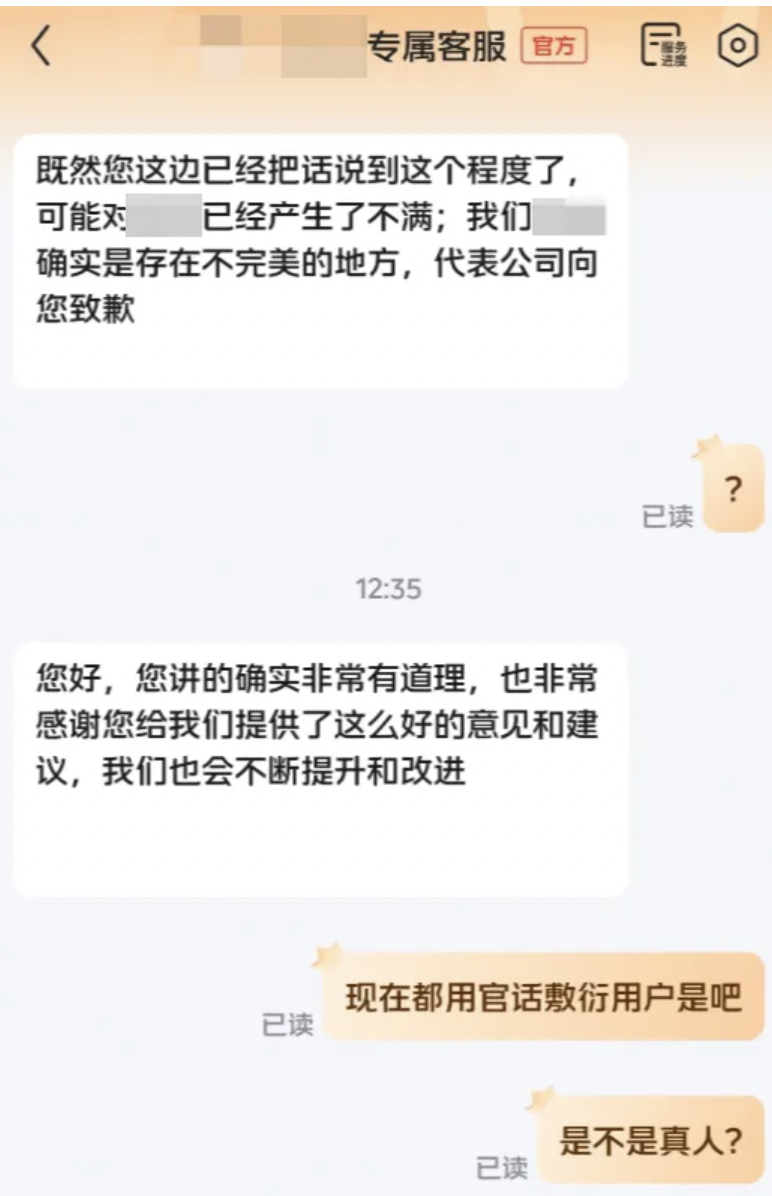Screen dimensions: 772x1196
Task: Open the 服务进度 service progress icon
Action: click(x=664, y=46)
